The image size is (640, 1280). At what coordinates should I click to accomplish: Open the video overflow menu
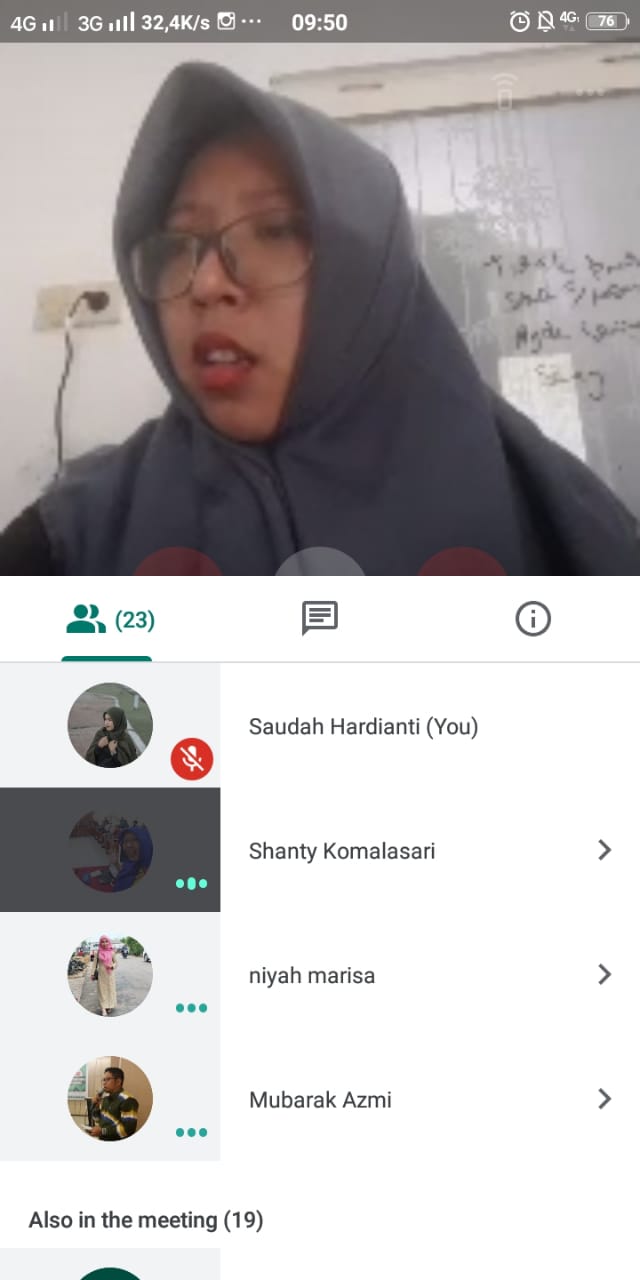point(590,92)
